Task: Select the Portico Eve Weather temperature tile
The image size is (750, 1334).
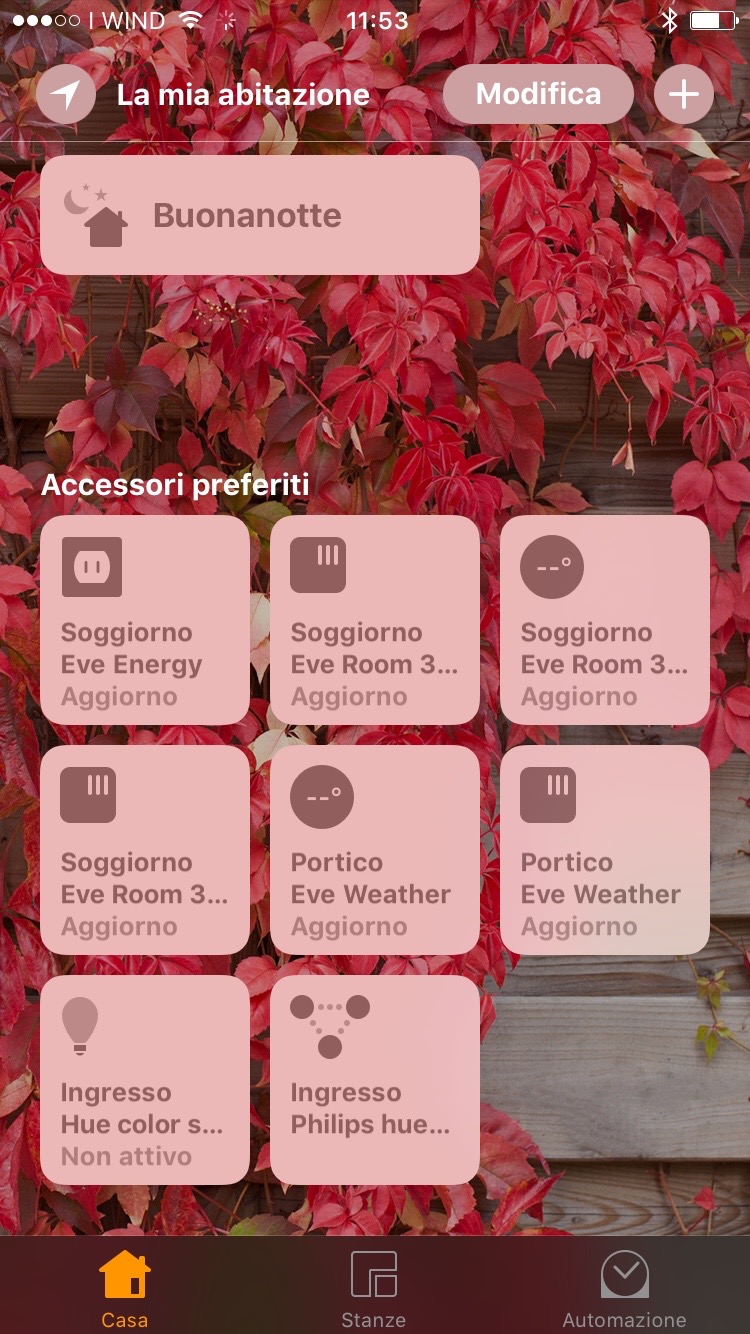Action: (375, 850)
